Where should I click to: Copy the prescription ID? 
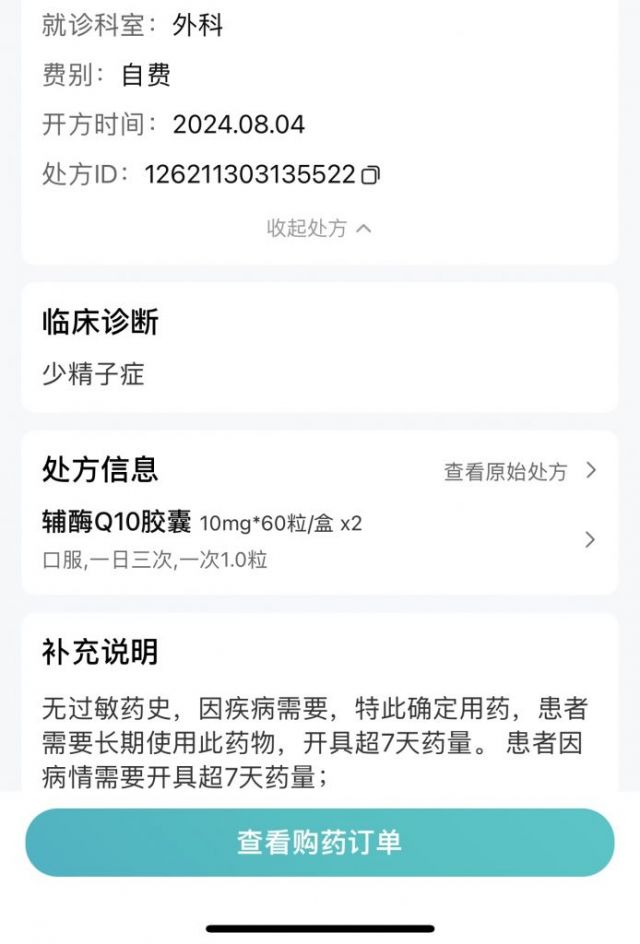click(371, 175)
